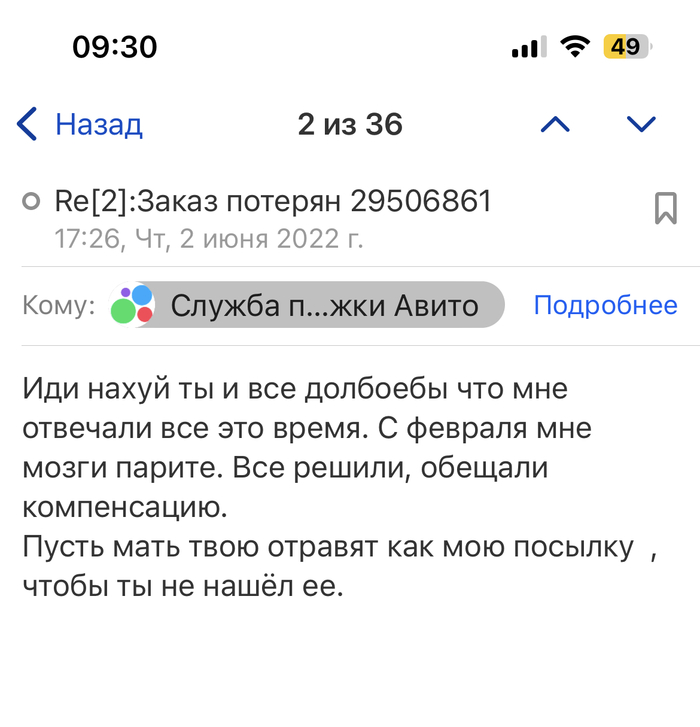Open the previous email with the up arrow
The width and height of the screenshot is (700, 727).
(555, 124)
